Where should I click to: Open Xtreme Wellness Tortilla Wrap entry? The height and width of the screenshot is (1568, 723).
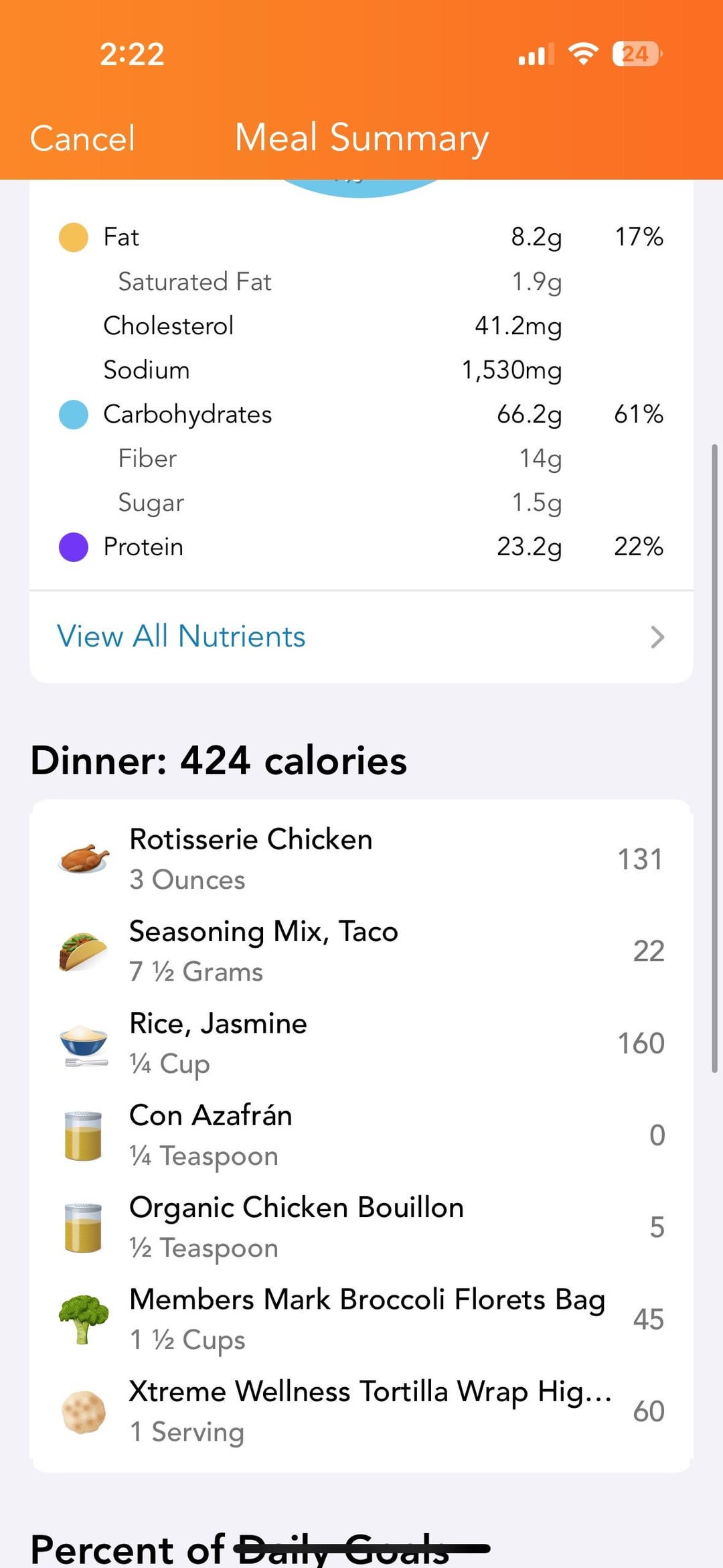coord(361,1411)
